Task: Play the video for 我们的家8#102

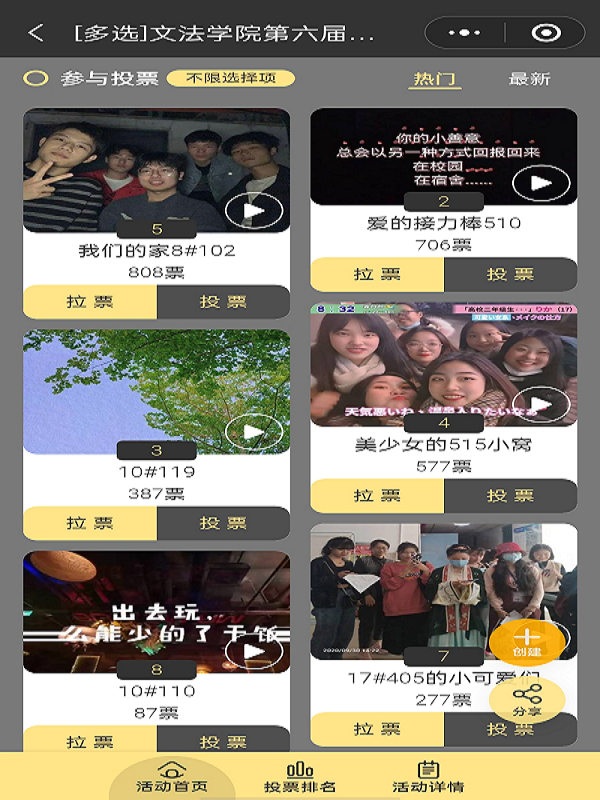Action: pyautogui.click(x=254, y=210)
